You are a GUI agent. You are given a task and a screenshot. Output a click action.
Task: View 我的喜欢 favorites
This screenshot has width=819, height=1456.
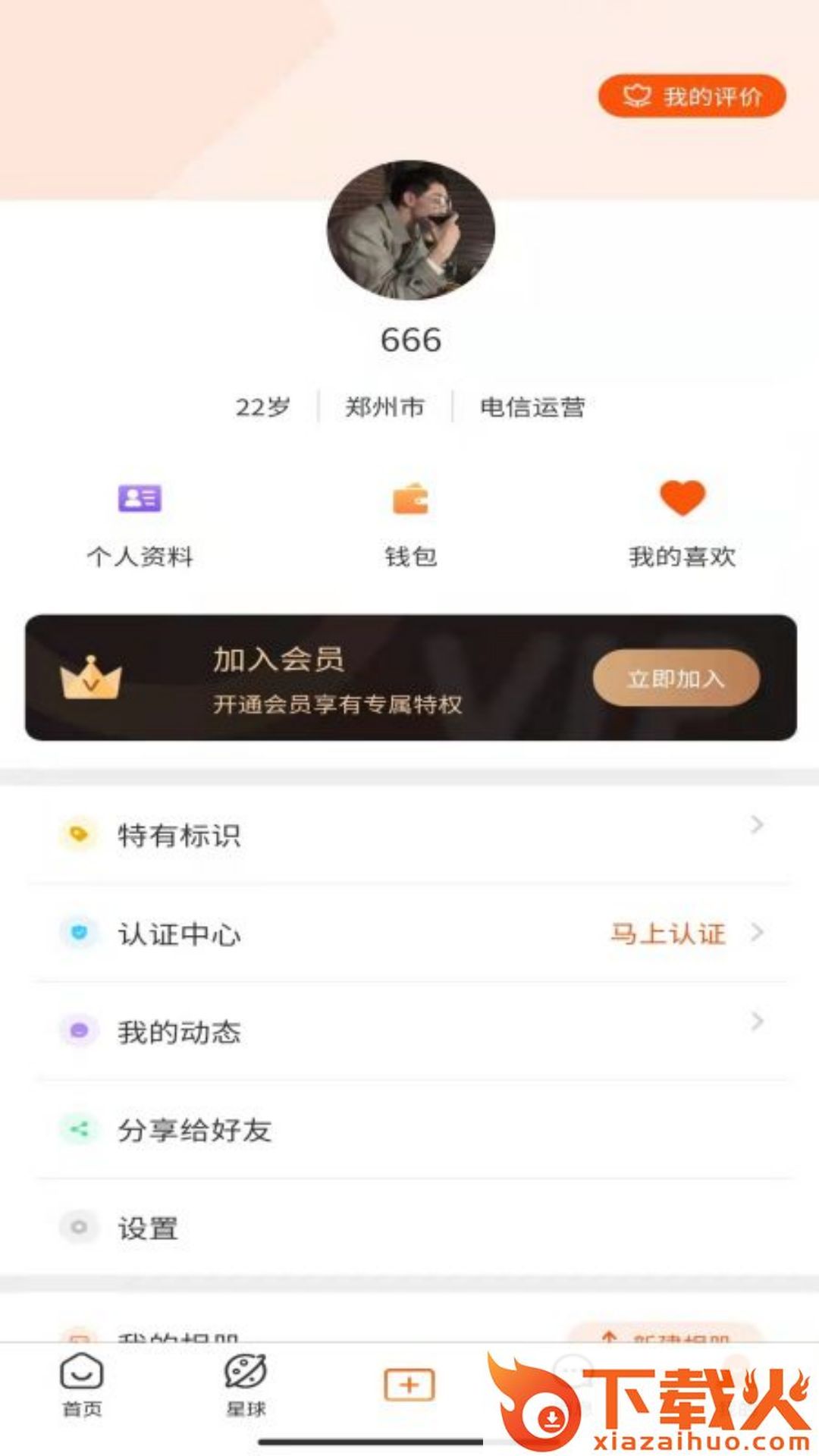682,525
